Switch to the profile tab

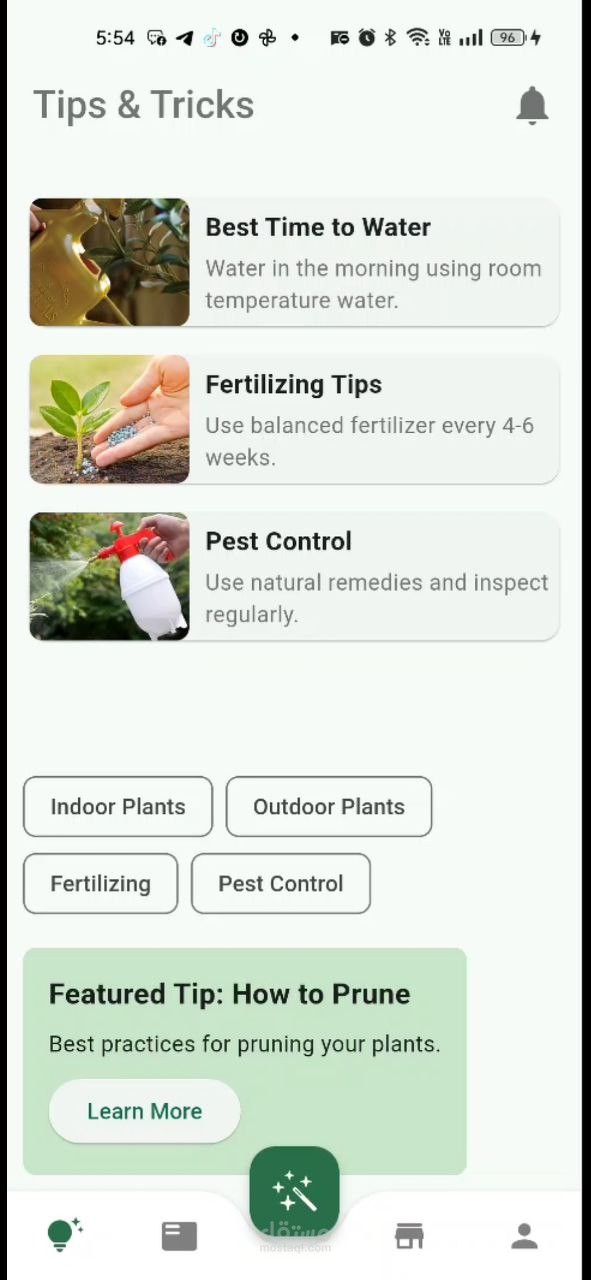524,1237
